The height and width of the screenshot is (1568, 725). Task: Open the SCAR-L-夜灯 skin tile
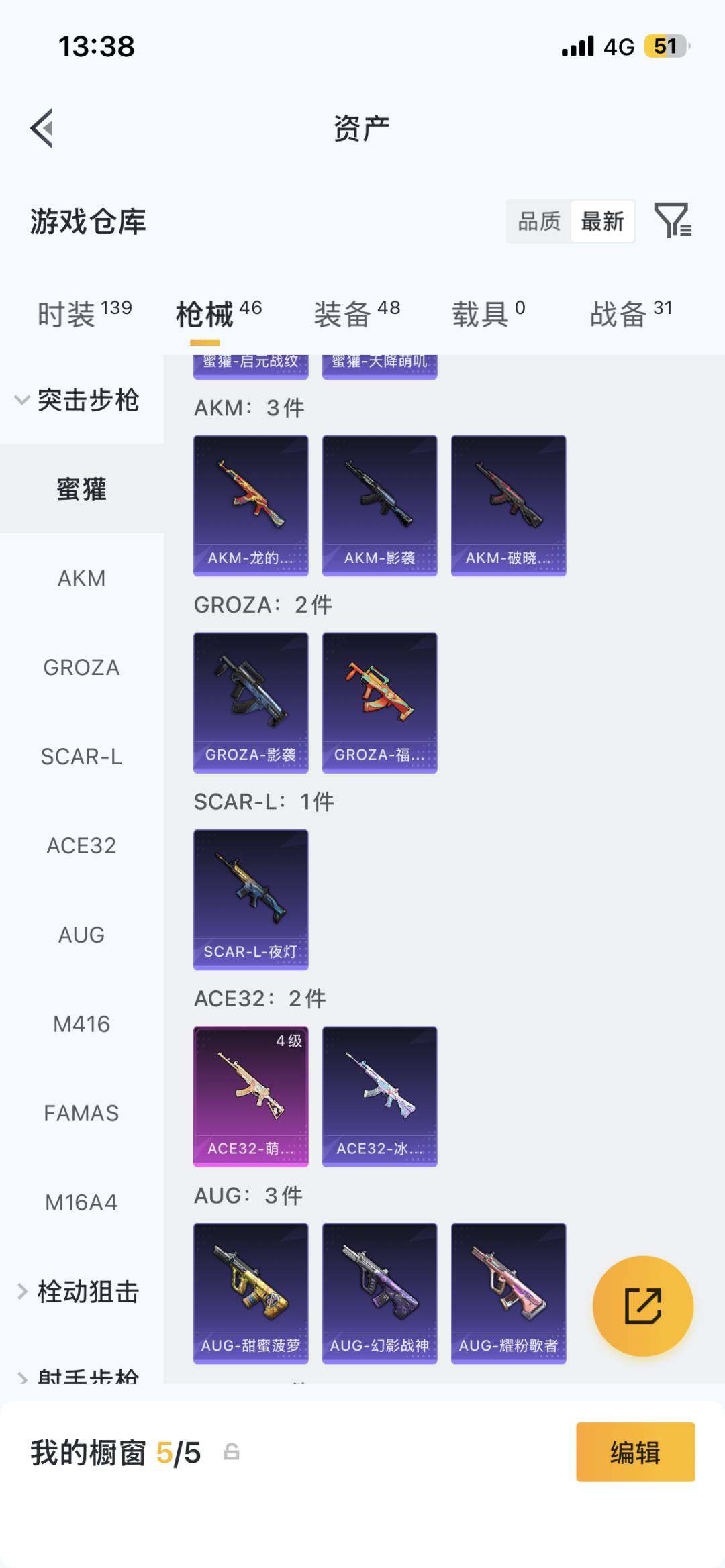[x=250, y=899]
